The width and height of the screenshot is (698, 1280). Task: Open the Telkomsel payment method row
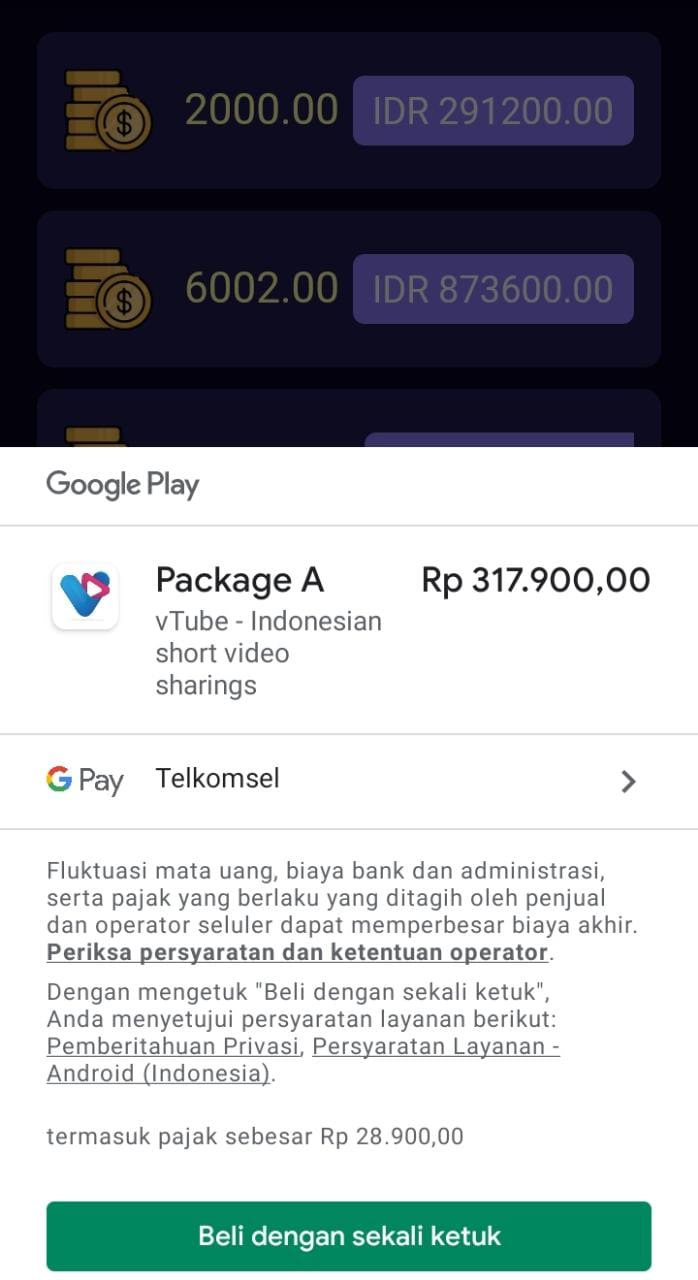[x=349, y=781]
